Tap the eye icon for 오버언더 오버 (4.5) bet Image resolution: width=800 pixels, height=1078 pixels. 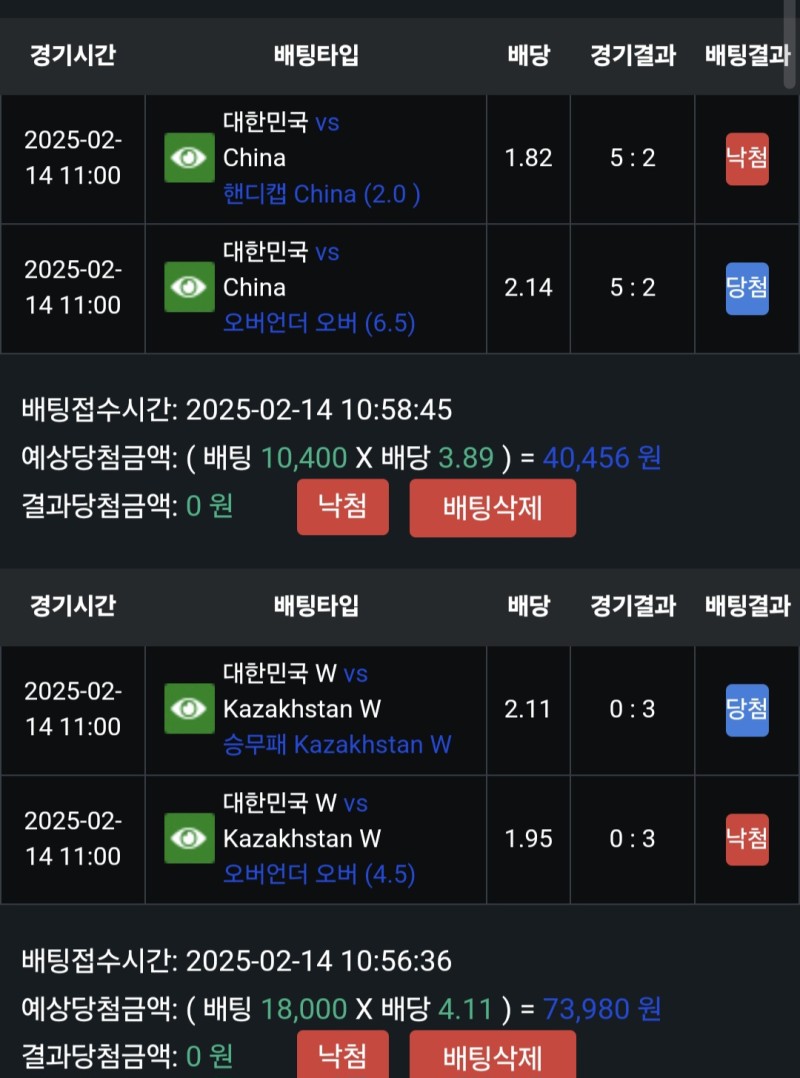click(189, 838)
